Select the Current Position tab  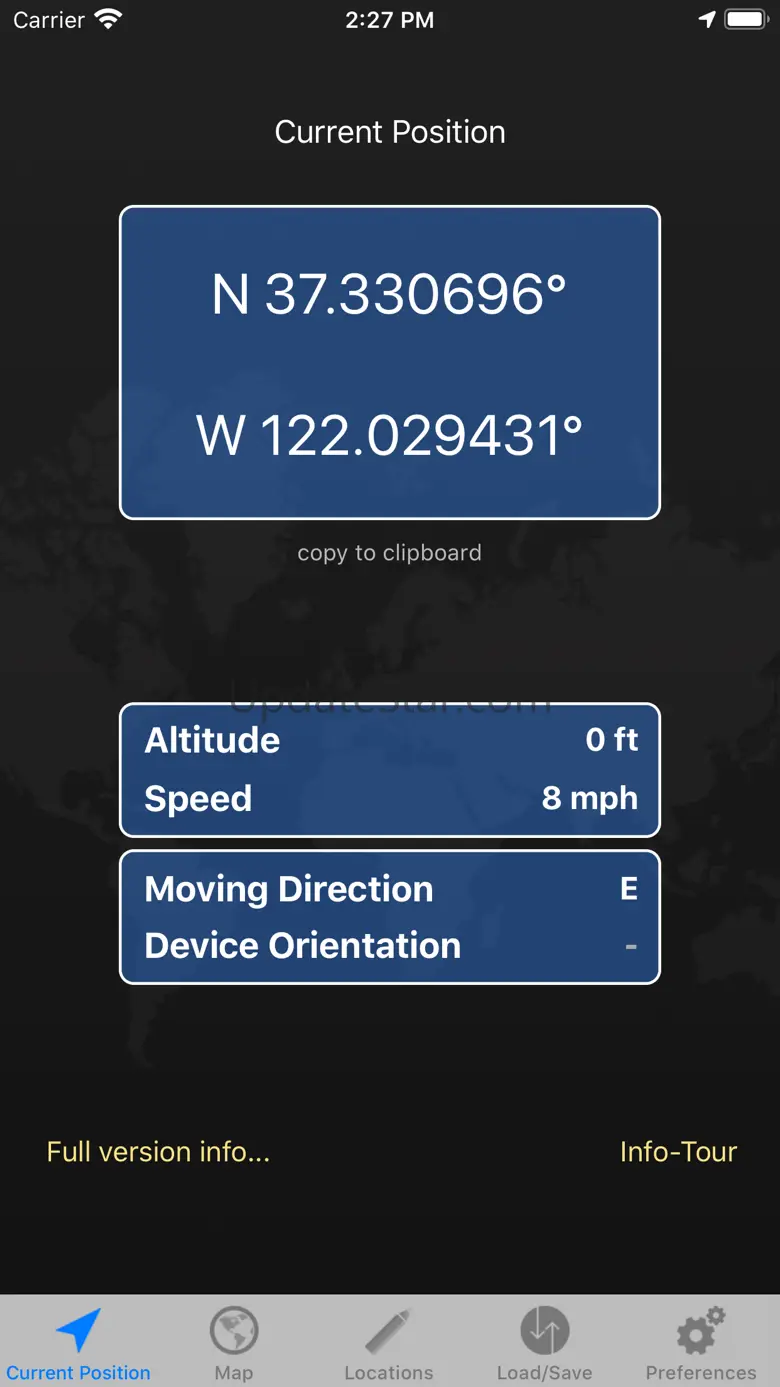tap(78, 1343)
